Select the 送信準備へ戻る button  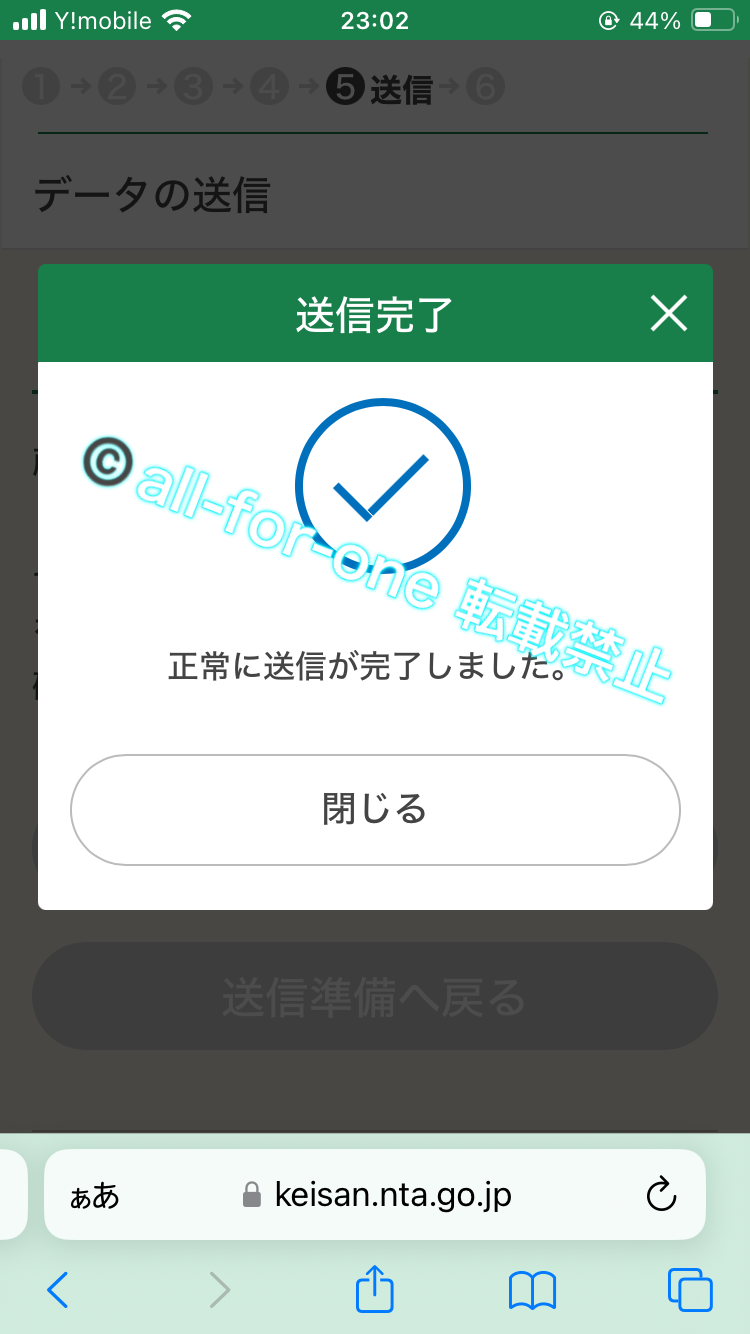[375, 996]
